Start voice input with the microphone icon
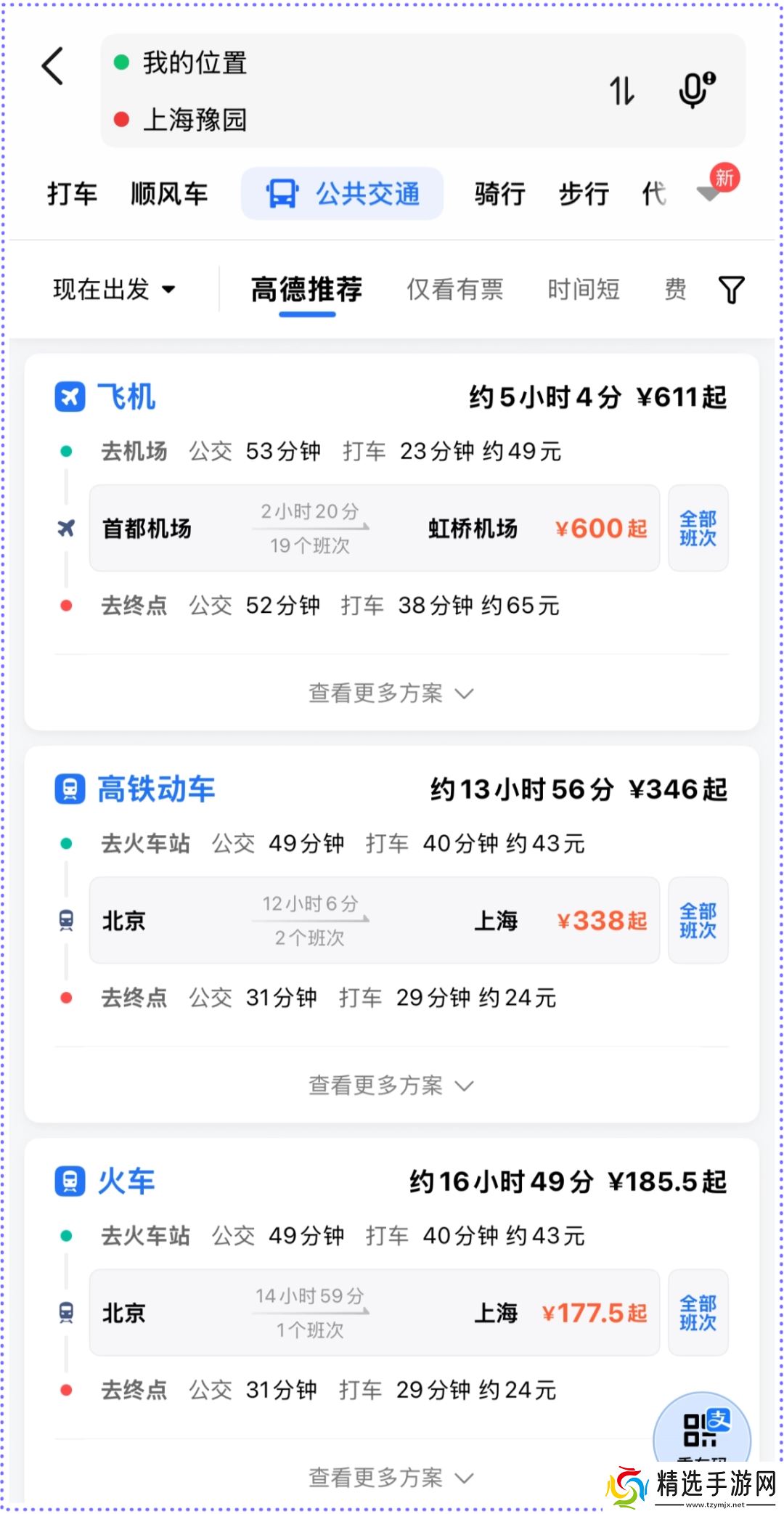 click(x=697, y=90)
